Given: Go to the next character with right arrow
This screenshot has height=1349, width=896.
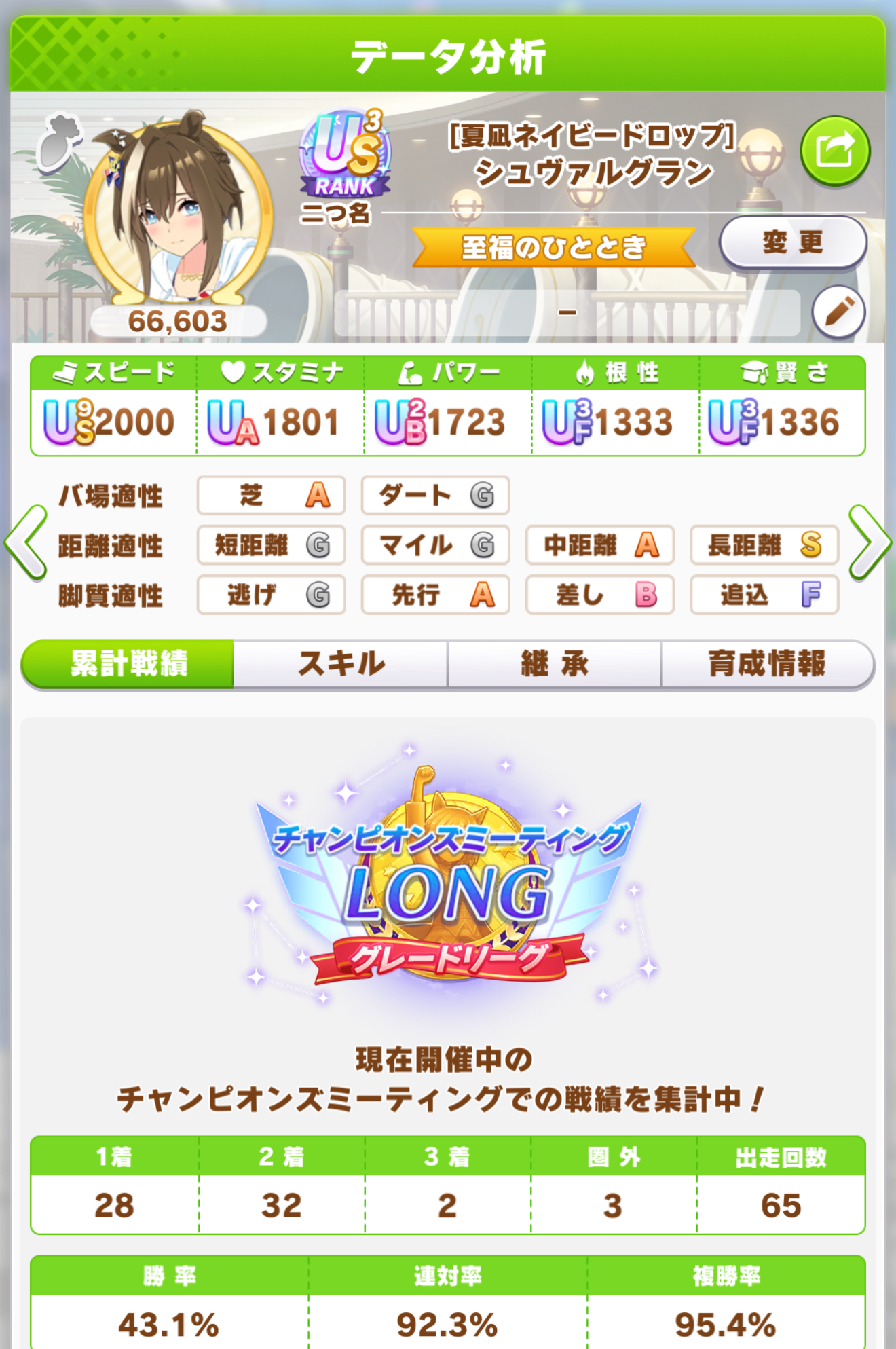Looking at the screenshot, I should 869,542.
